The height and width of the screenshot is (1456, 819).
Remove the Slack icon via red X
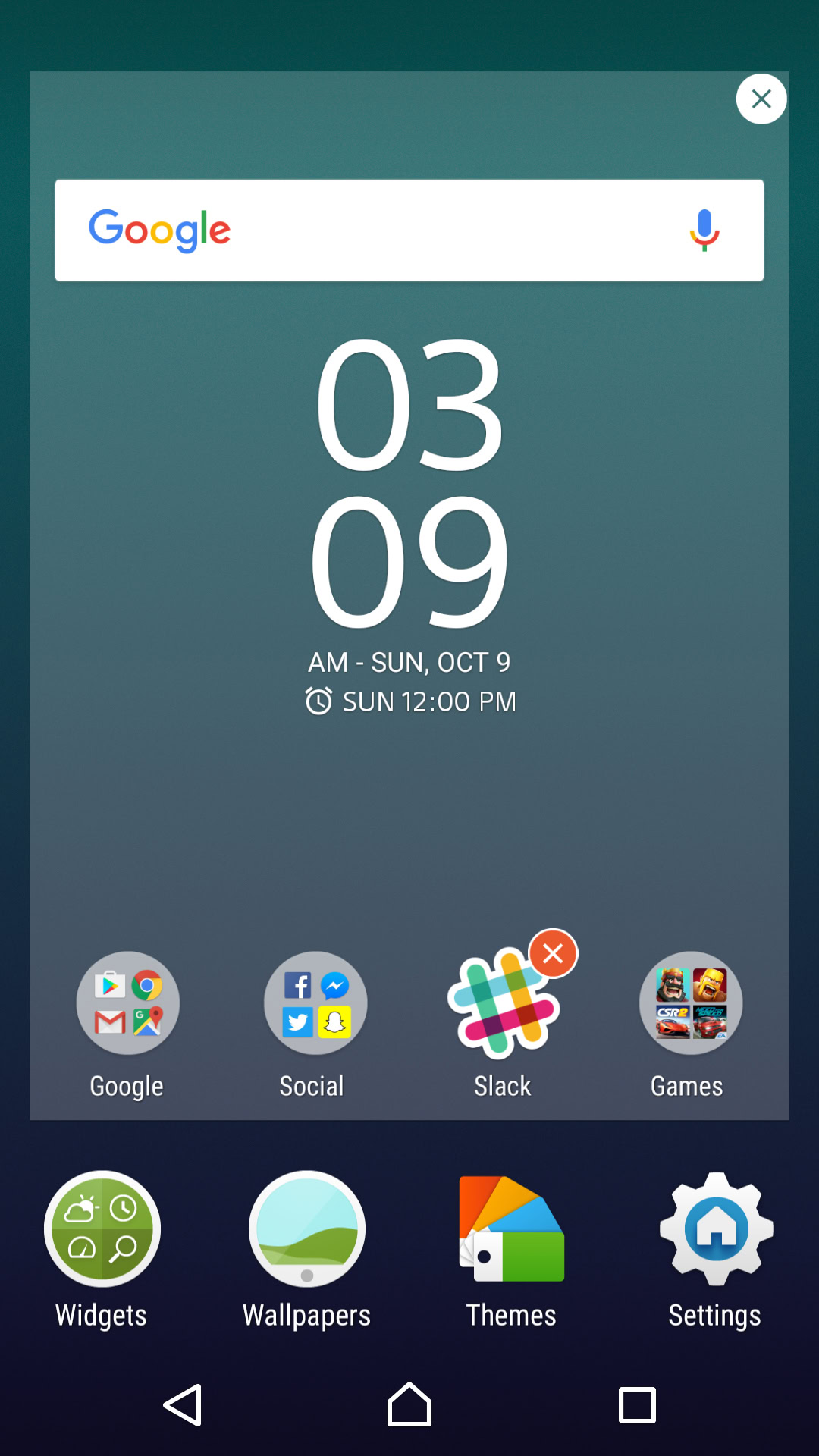coord(553,953)
